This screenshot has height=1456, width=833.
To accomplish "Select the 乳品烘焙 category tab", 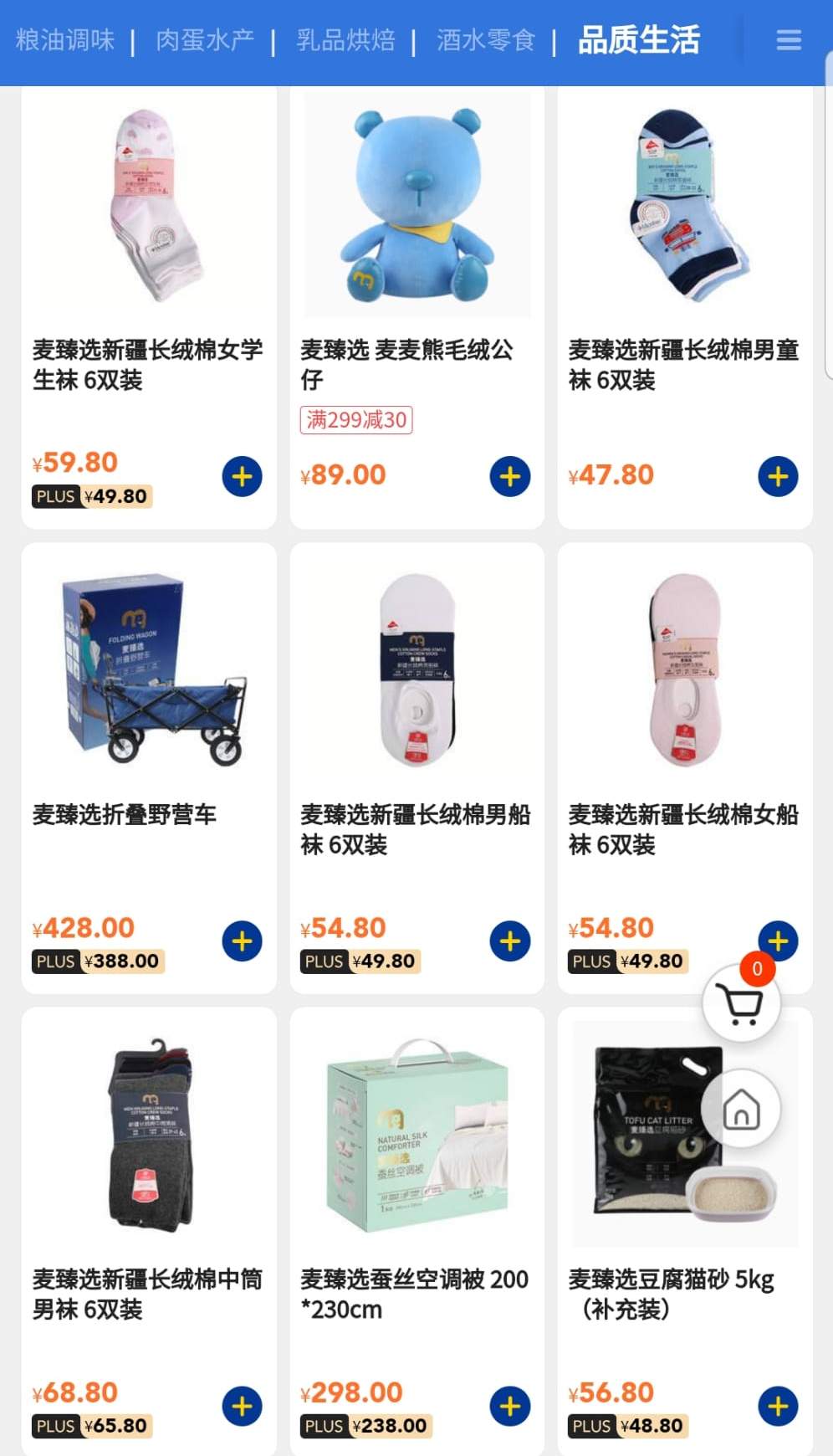I will 345,40.
